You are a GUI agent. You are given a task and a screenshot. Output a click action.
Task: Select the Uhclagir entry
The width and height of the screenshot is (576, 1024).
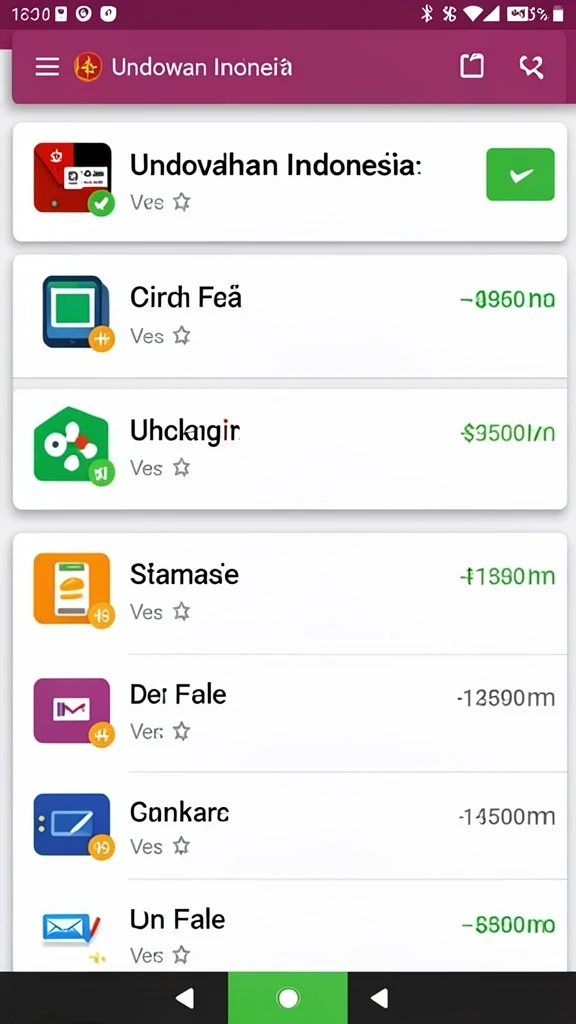pyautogui.click(x=289, y=449)
